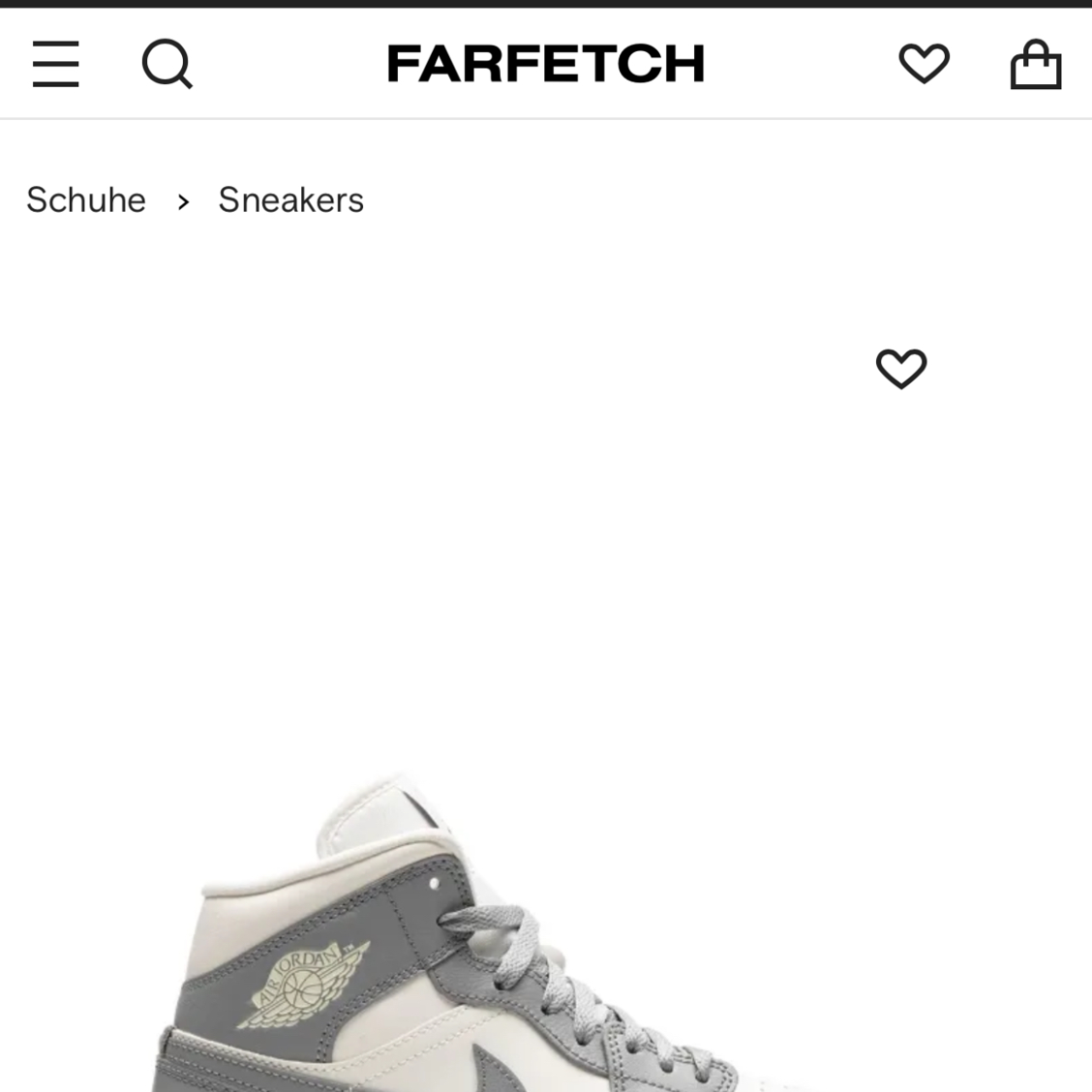
Task: Open the hamburger menu
Action: 55,64
